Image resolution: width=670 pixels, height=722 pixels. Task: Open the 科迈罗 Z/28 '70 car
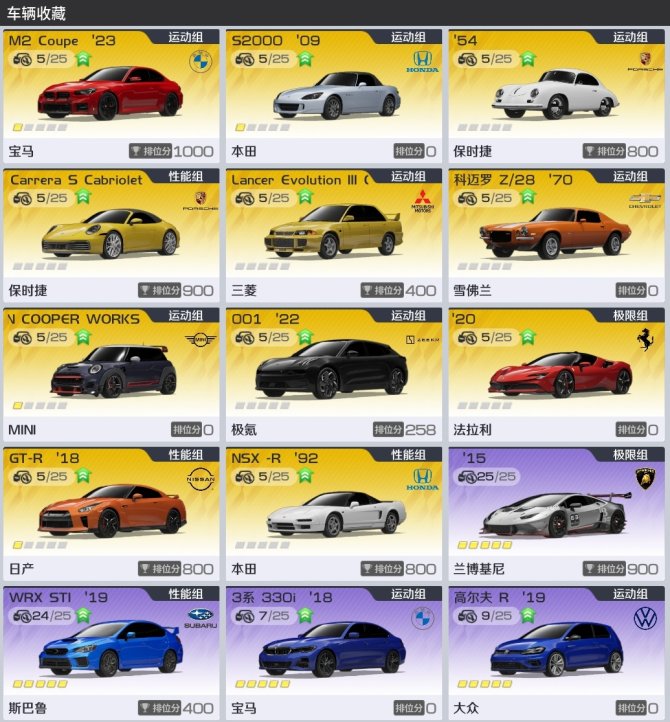point(555,234)
